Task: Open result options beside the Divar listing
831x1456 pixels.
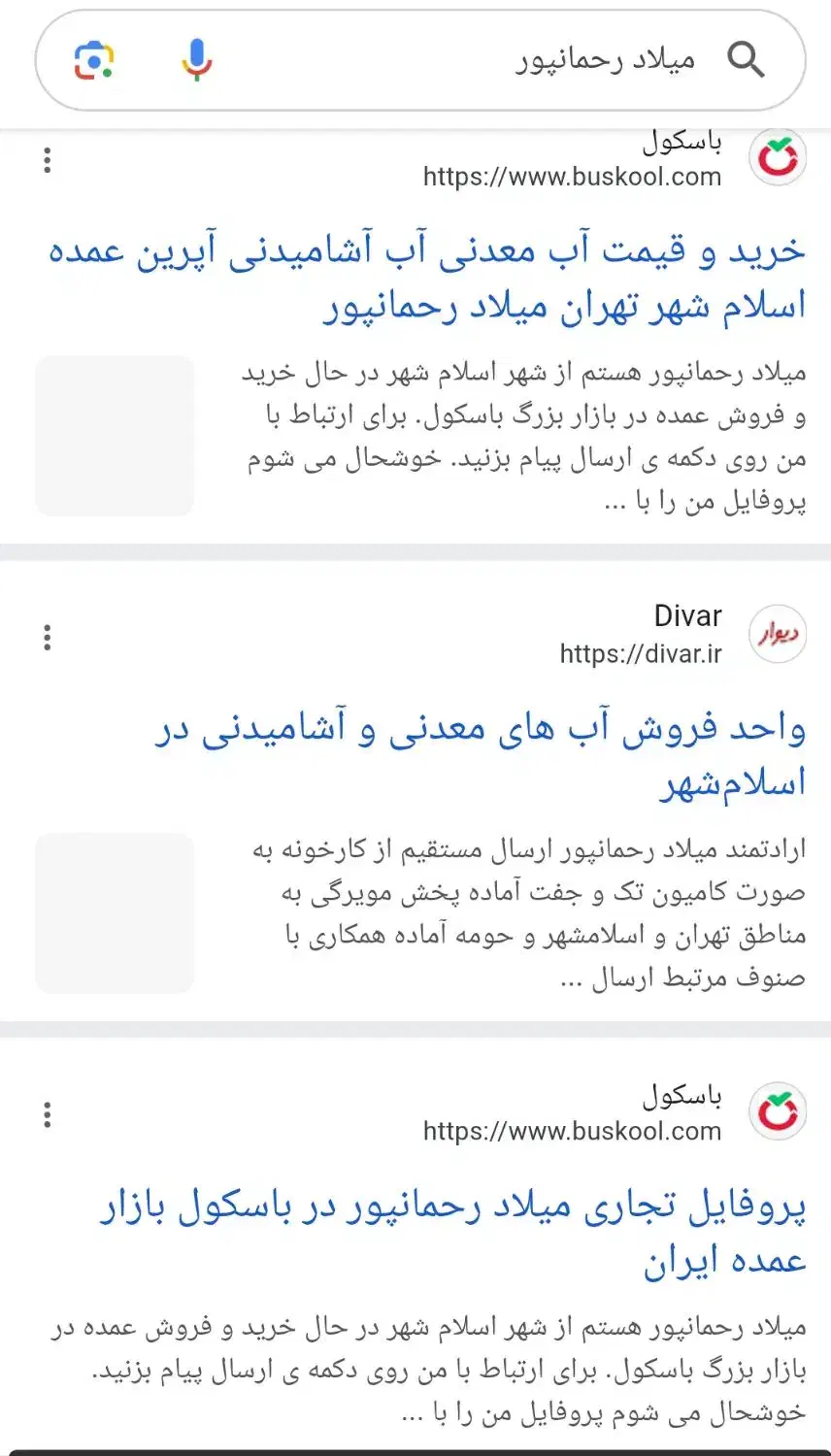Action: tap(47, 637)
